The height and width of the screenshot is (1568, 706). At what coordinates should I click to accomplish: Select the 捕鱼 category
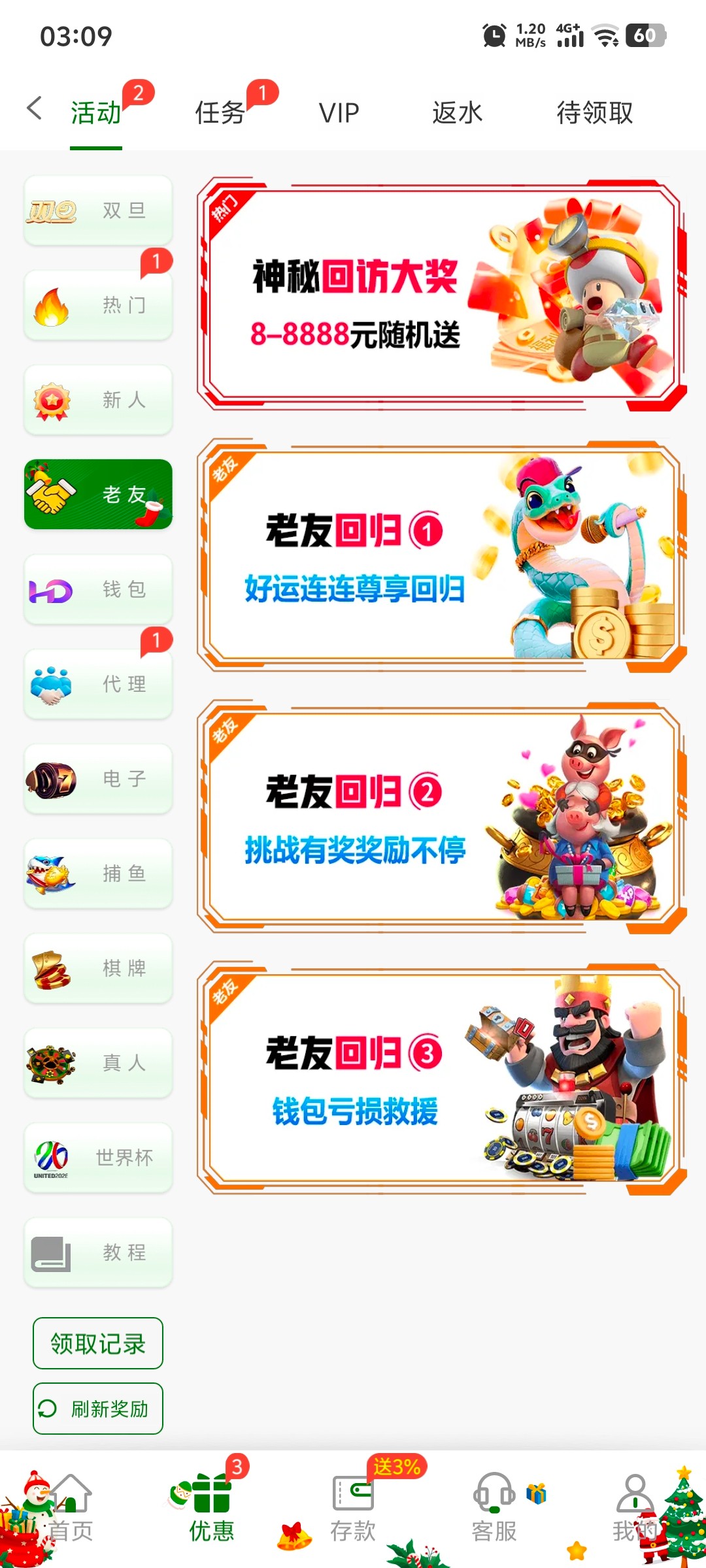pos(98,874)
